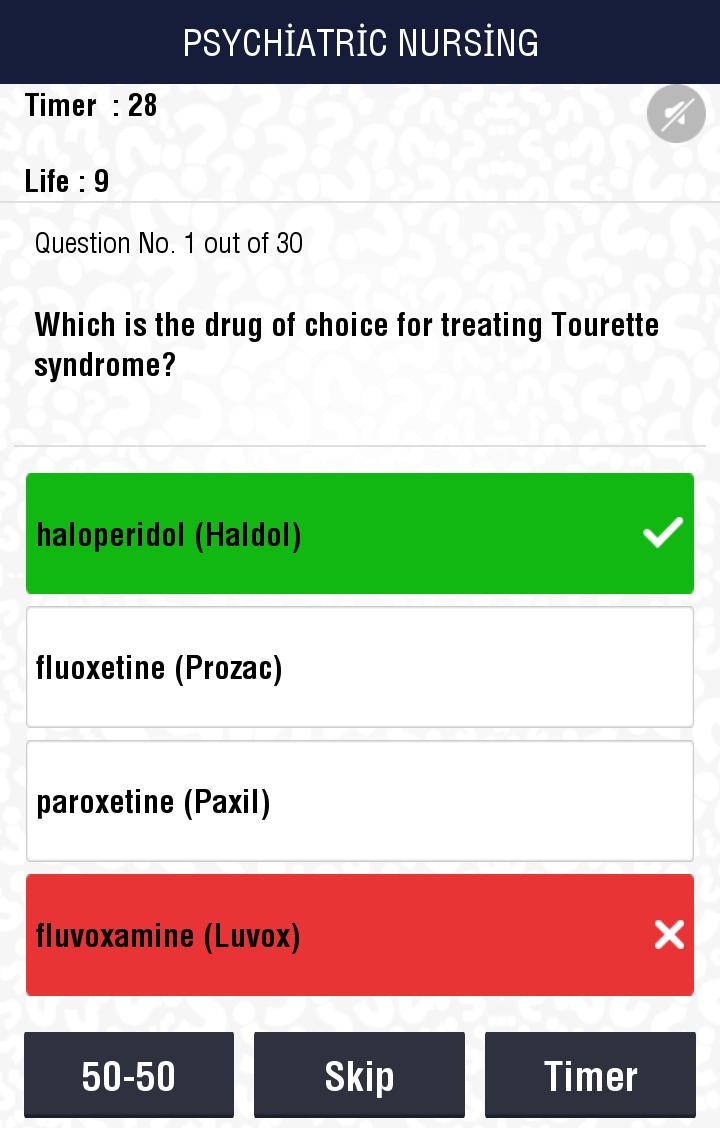The height and width of the screenshot is (1128, 720).
Task: Choose fluoxetine (Prozac) as the answer
Action: (360, 667)
